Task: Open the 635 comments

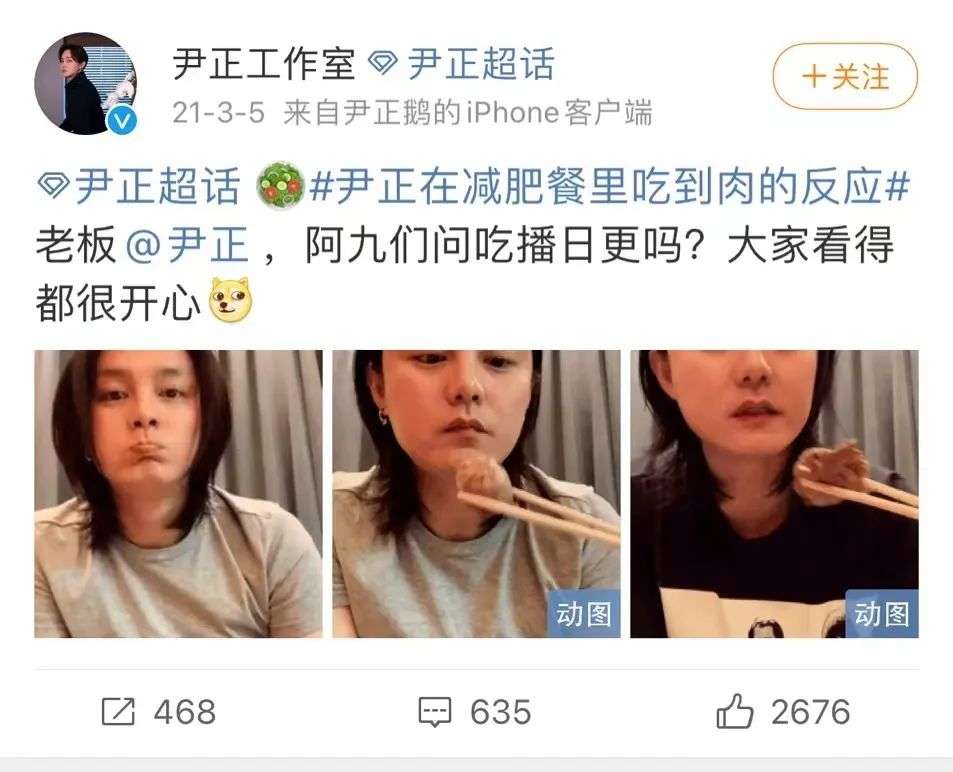Action: [475, 712]
